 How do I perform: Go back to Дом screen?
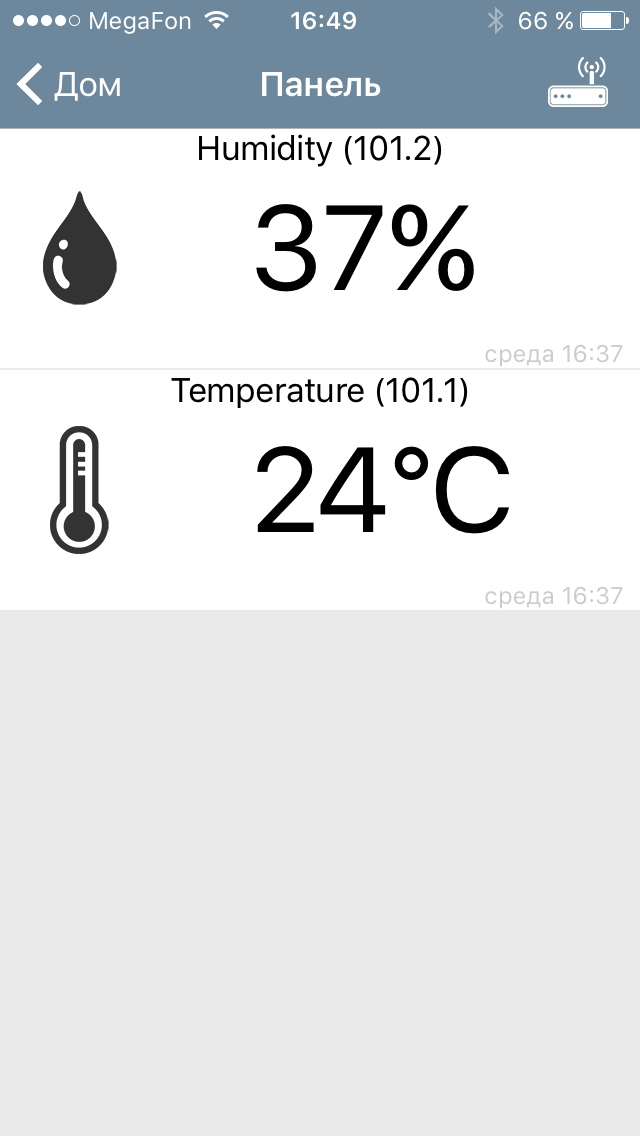tap(70, 85)
